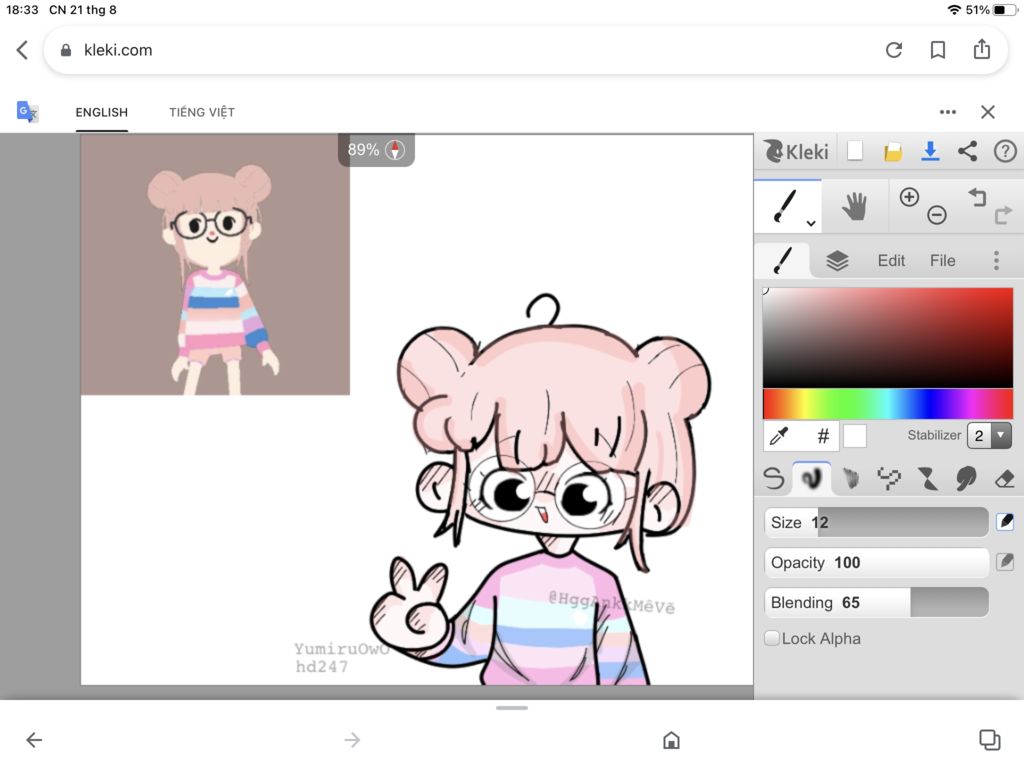
Task: Select the hand pan tool
Action: tap(854, 207)
